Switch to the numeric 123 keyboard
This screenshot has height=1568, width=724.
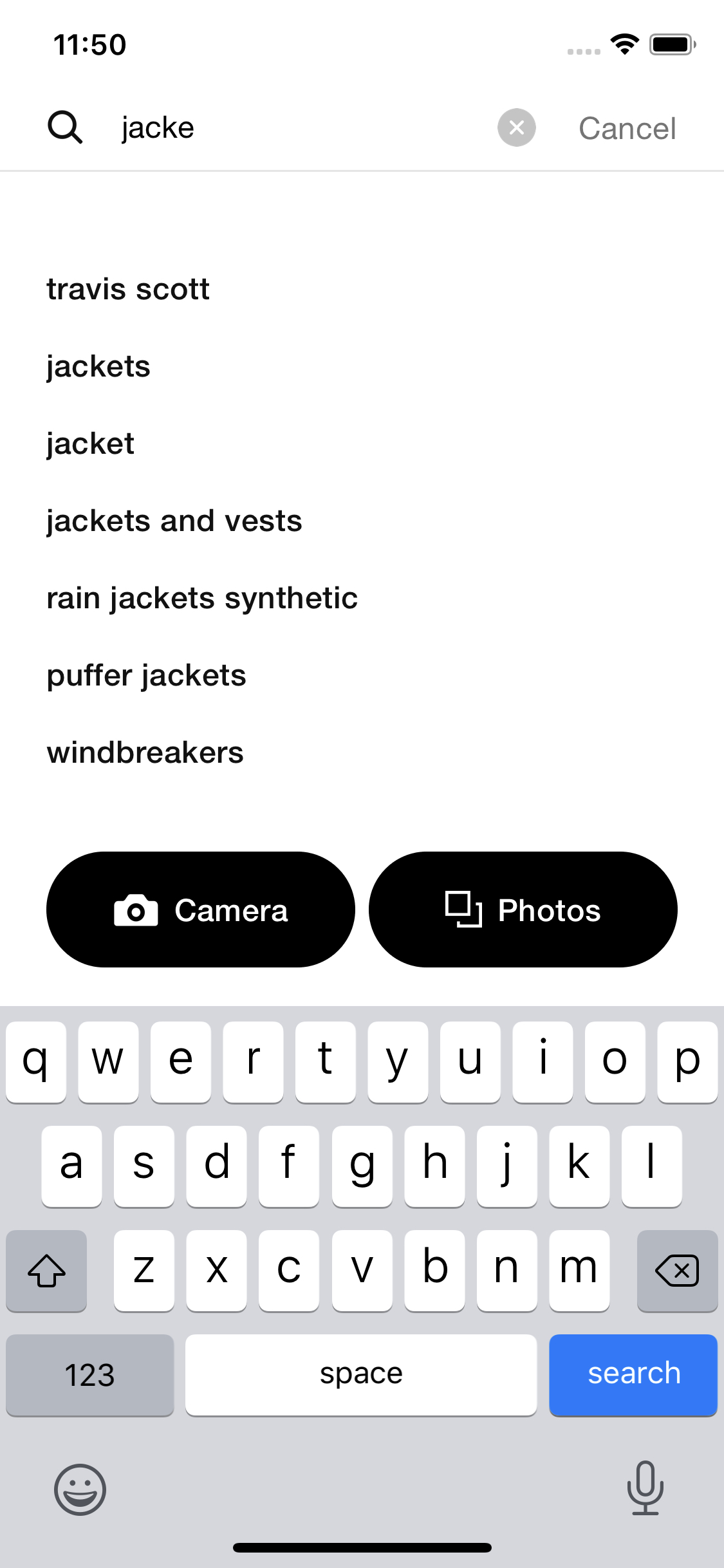pos(89,1375)
